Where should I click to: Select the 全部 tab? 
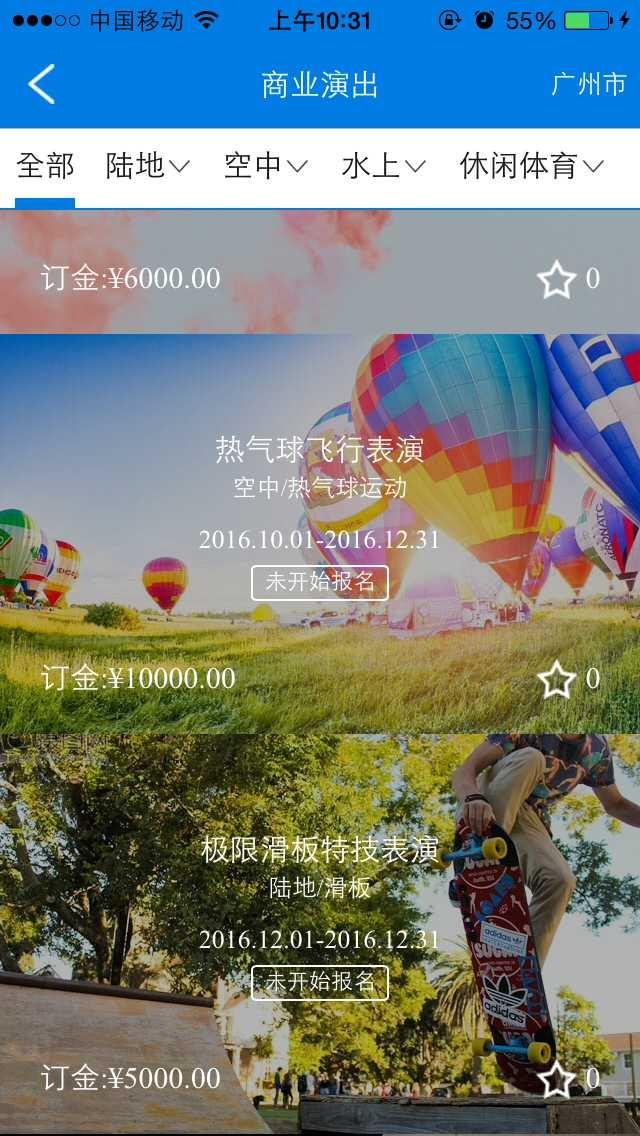(45, 167)
